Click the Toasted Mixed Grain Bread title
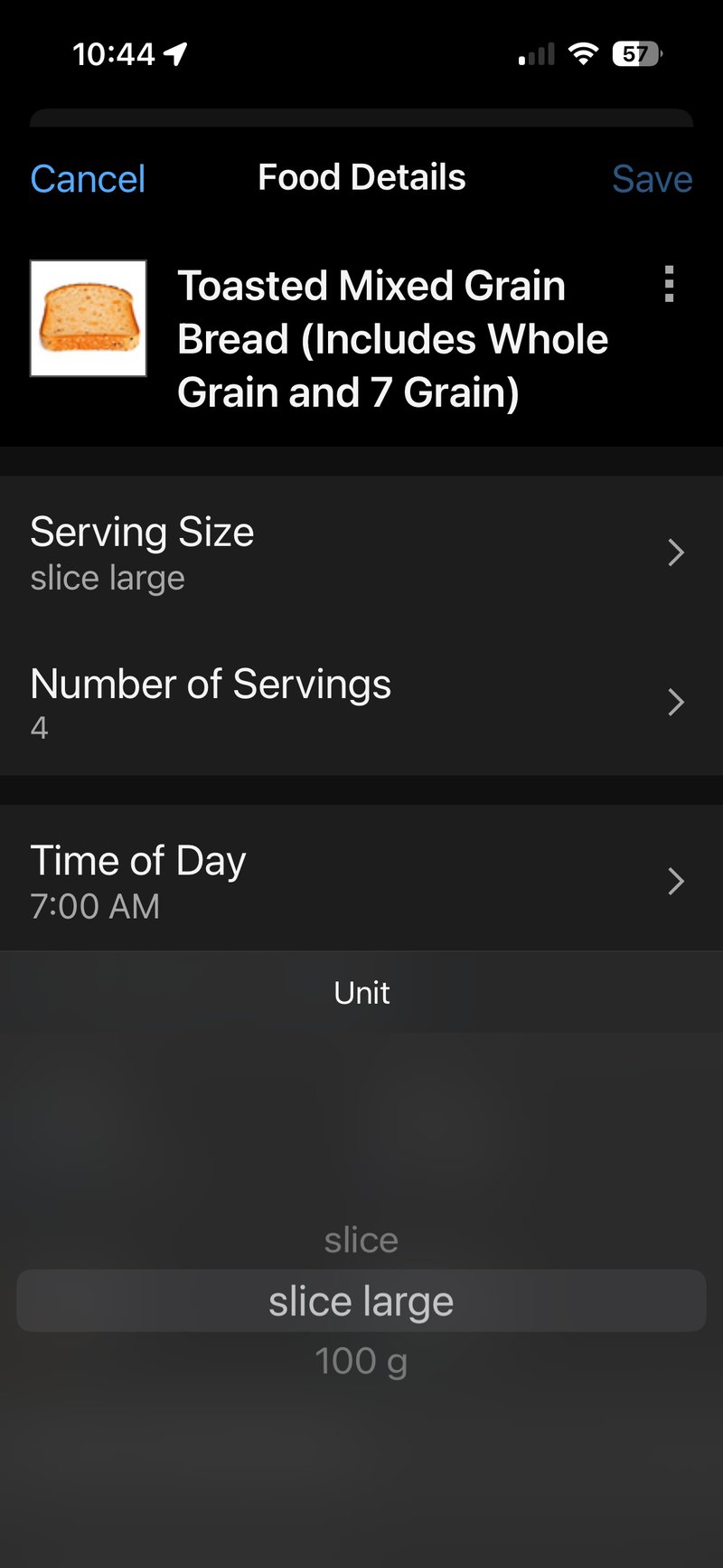Viewport: 723px width, 1568px height. [x=394, y=338]
